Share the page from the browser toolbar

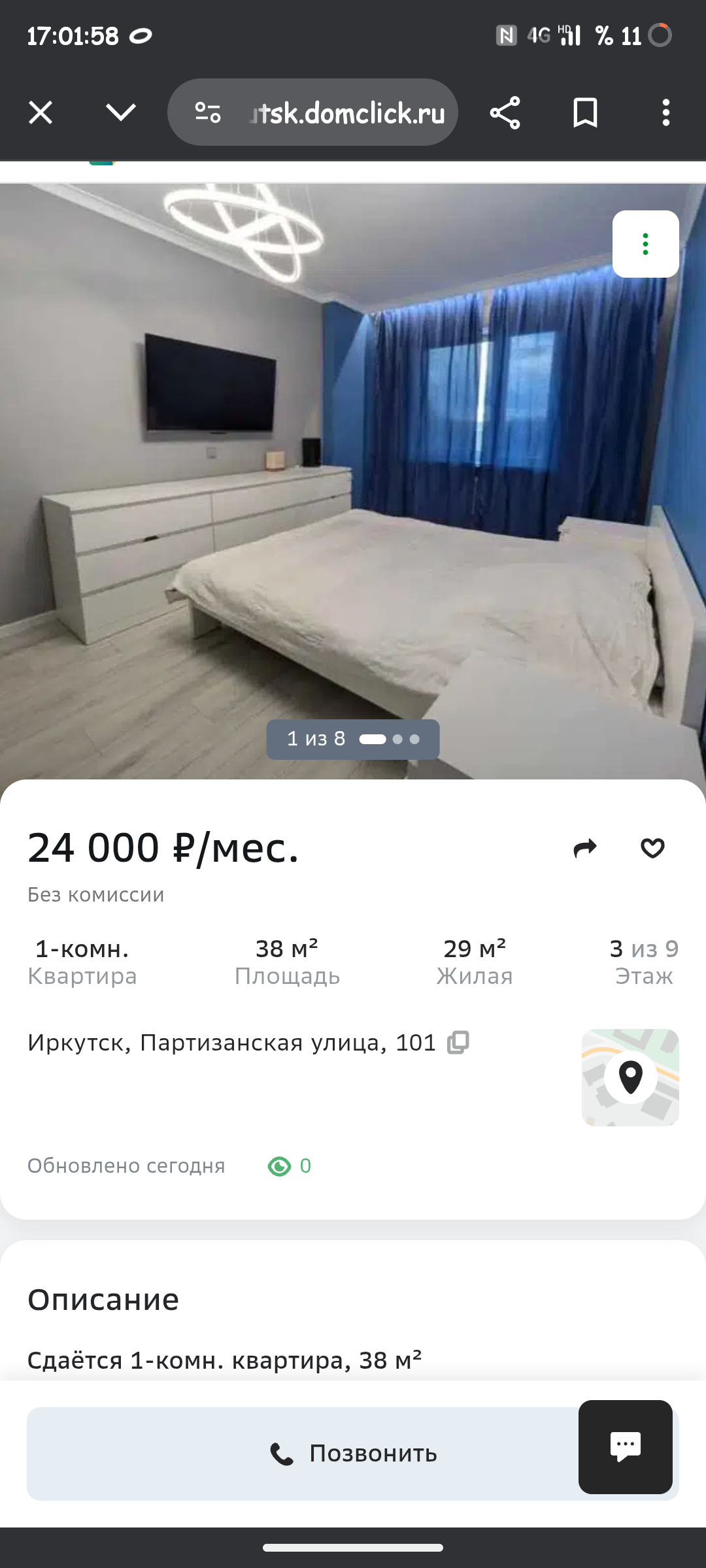(x=505, y=112)
